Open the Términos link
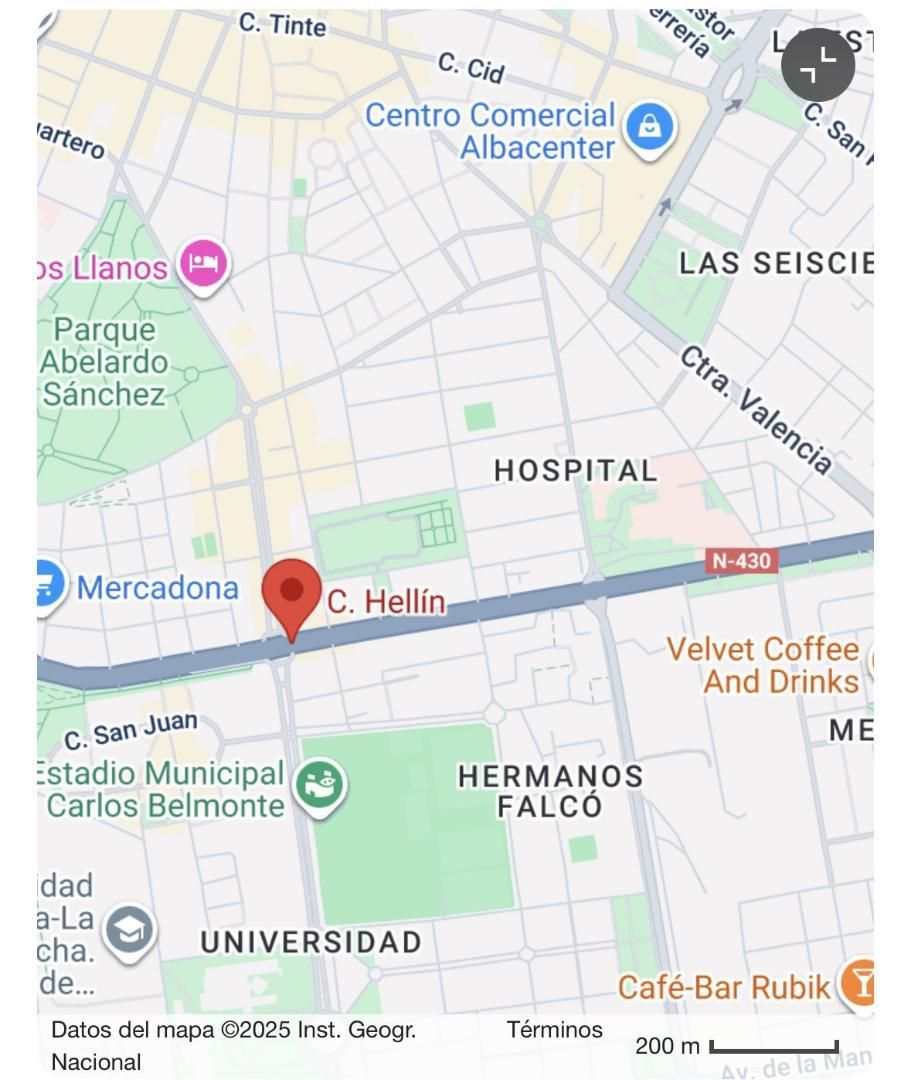This screenshot has width=911, height=1080. (x=554, y=1030)
